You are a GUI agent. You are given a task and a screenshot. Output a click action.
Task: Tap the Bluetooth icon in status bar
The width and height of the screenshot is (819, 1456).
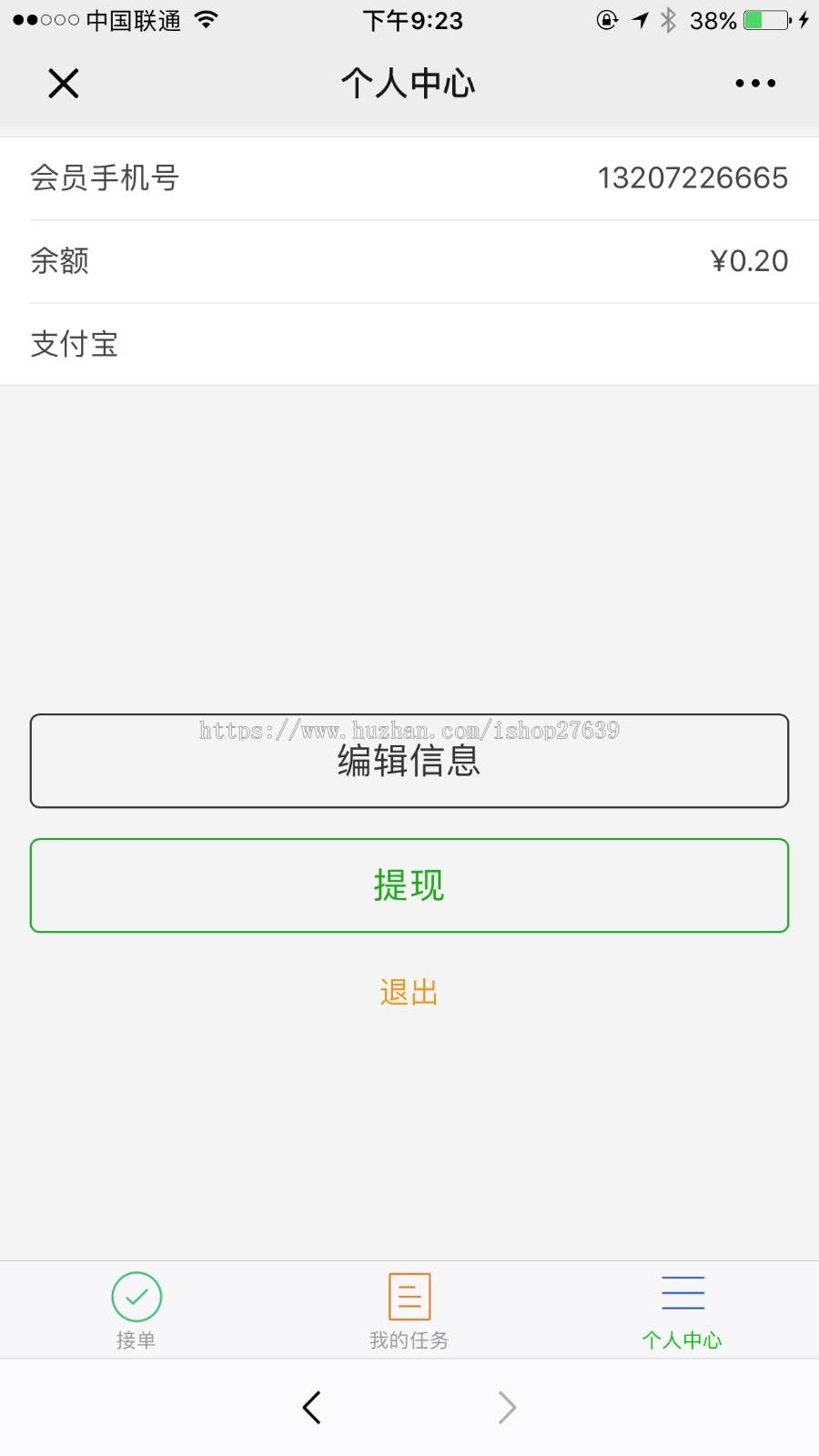pos(669,18)
